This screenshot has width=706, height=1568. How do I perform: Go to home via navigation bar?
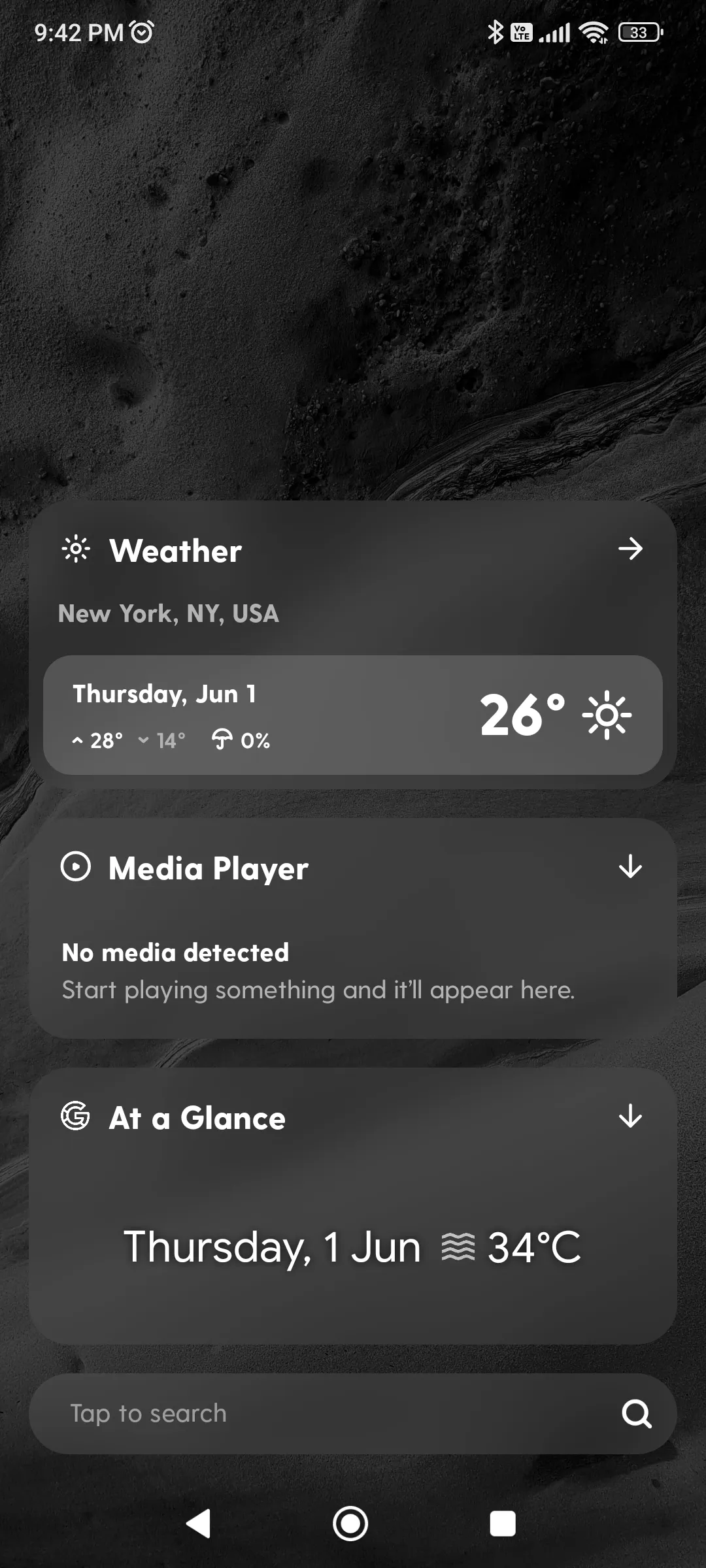[350, 1524]
